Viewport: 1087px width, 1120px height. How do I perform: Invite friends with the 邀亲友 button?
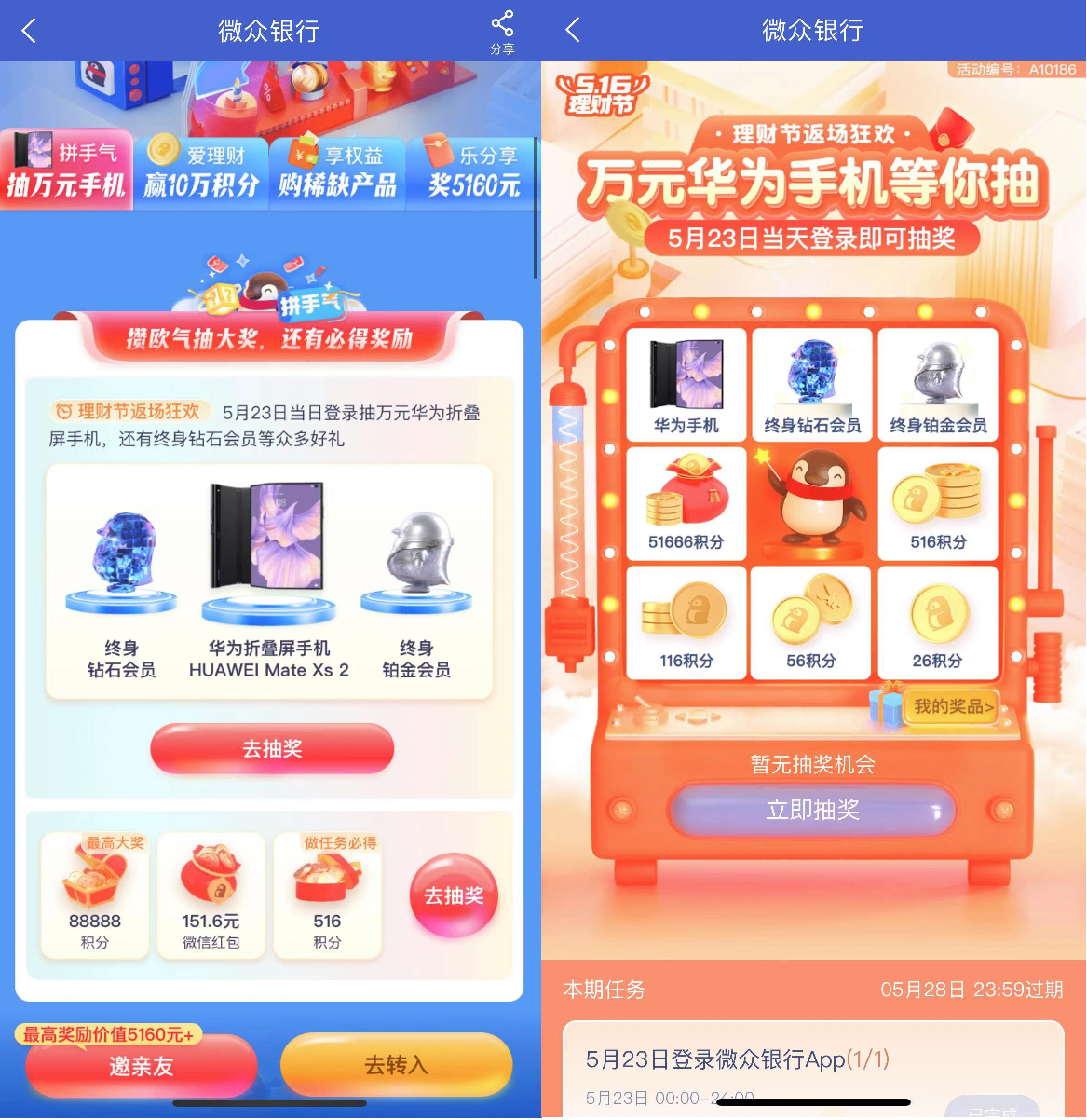point(142,1067)
